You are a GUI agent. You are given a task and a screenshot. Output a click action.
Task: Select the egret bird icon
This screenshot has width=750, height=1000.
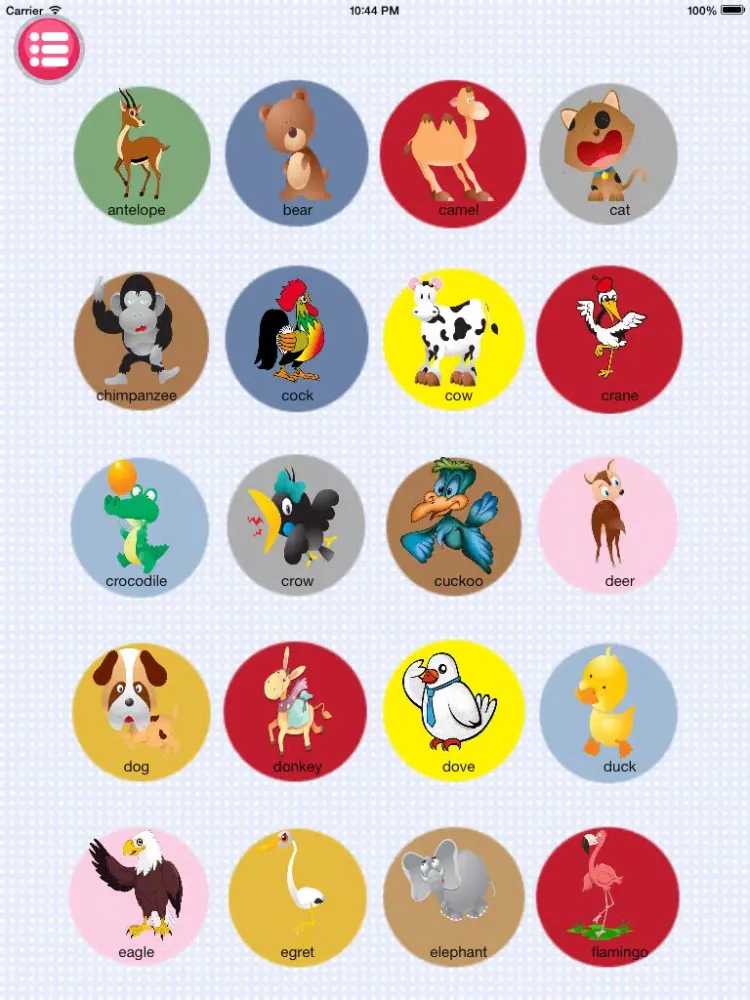(298, 893)
